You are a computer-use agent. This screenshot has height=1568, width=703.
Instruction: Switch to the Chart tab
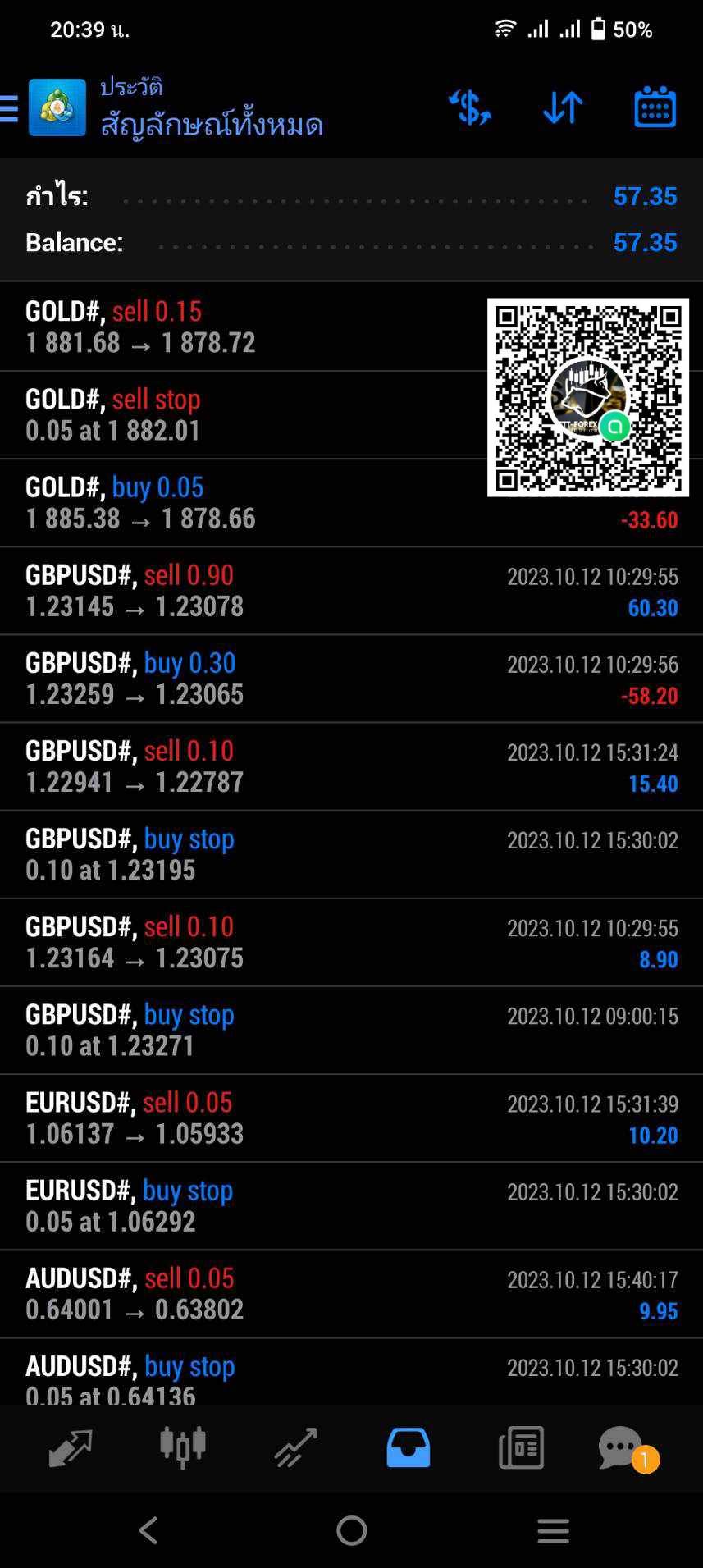click(x=183, y=1447)
